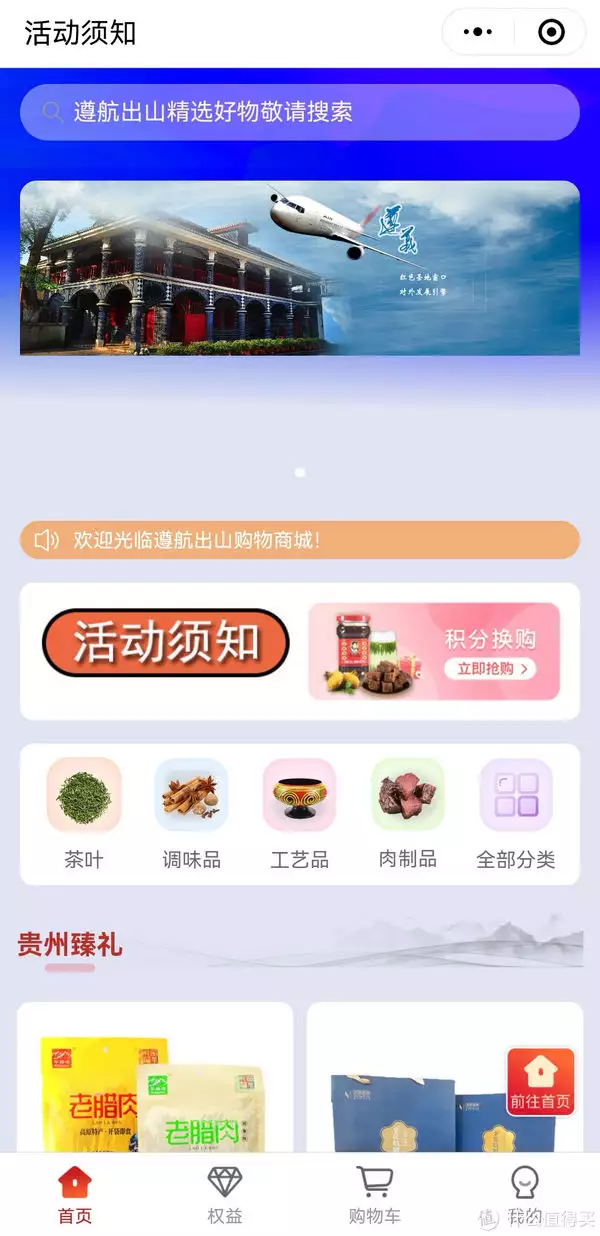Open the mini program more-options menu
The width and height of the screenshot is (600, 1236).
coord(479,33)
